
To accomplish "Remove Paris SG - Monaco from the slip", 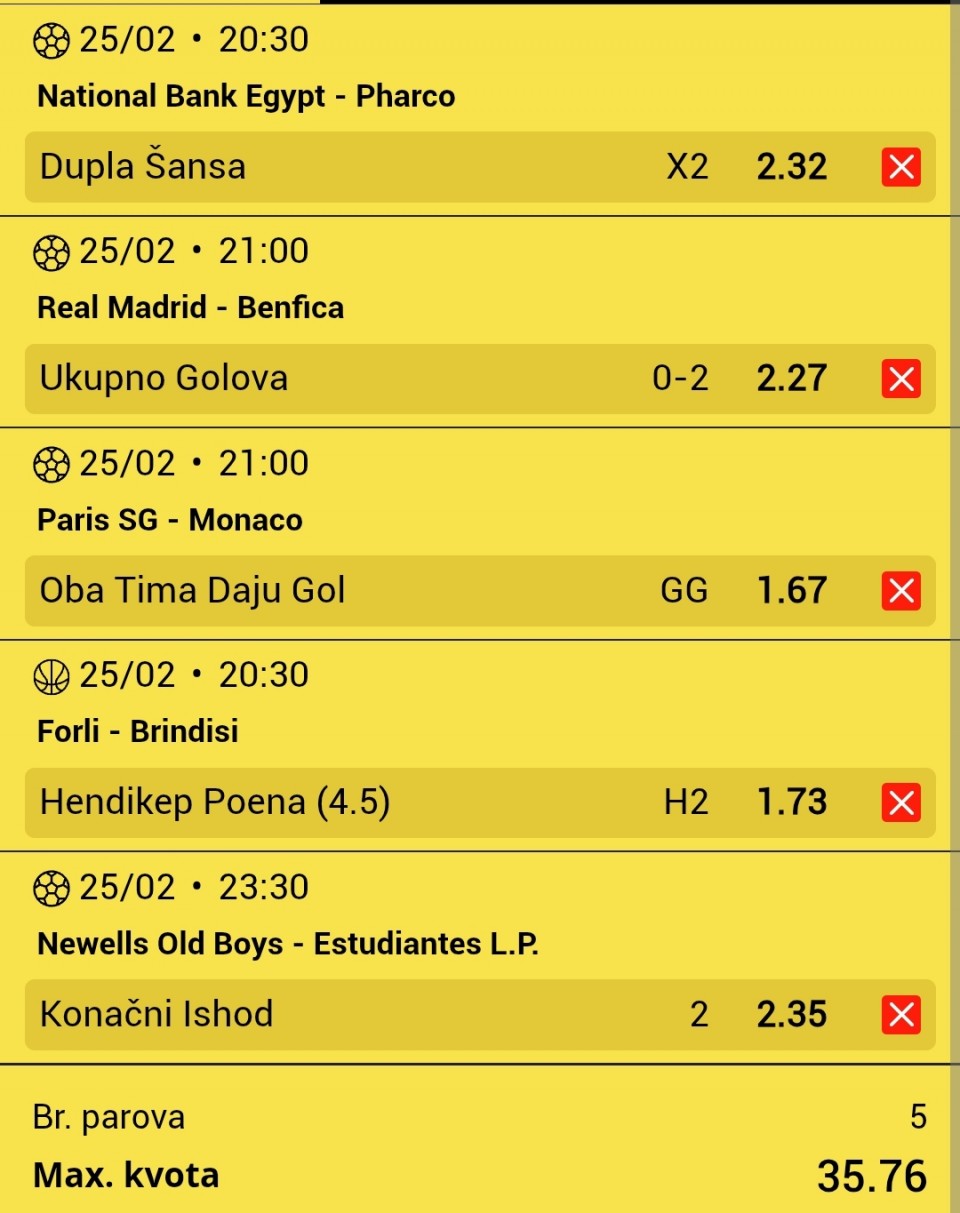I will click(901, 591).
